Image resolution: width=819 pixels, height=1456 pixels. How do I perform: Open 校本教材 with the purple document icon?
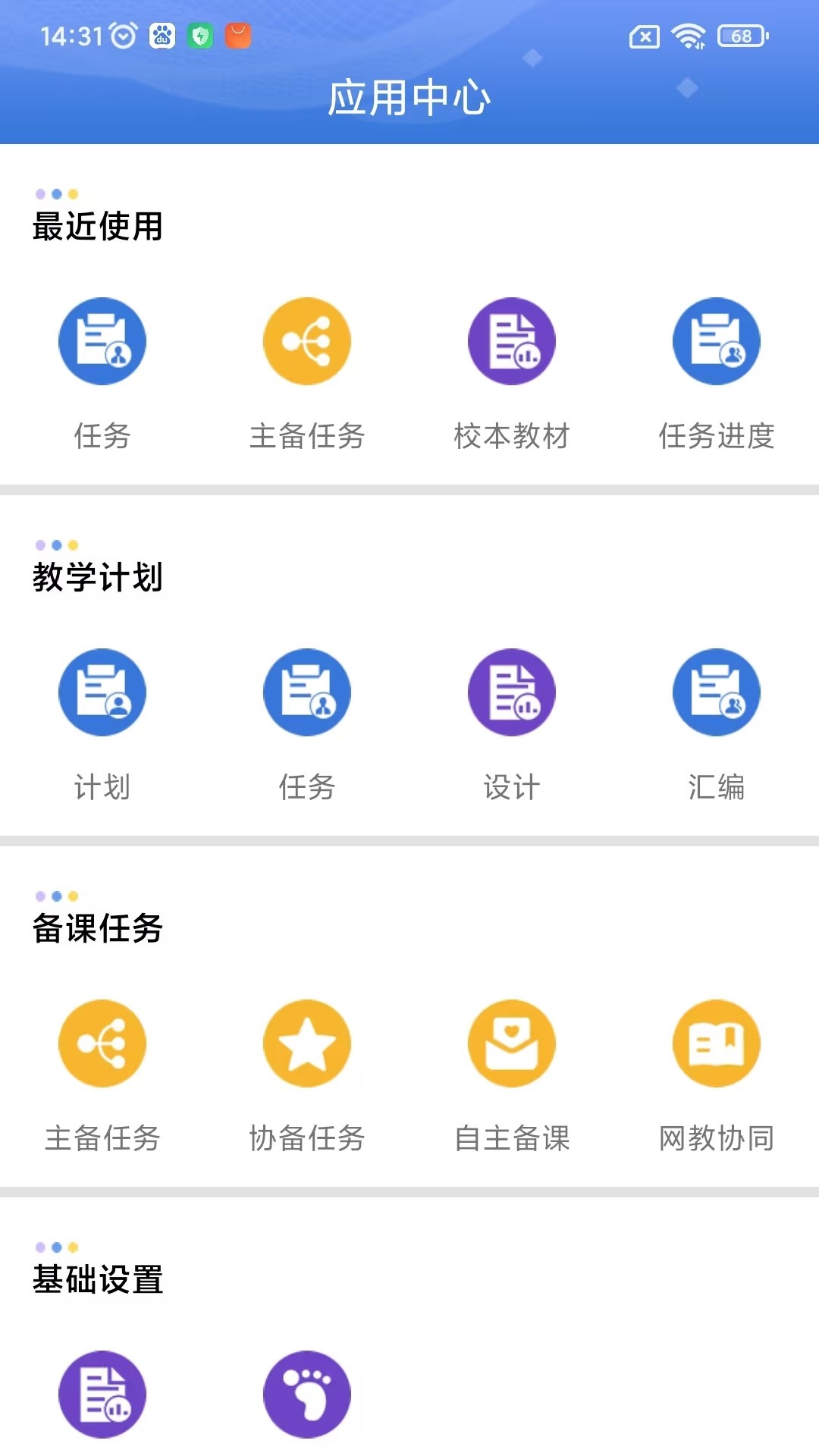coord(512,341)
